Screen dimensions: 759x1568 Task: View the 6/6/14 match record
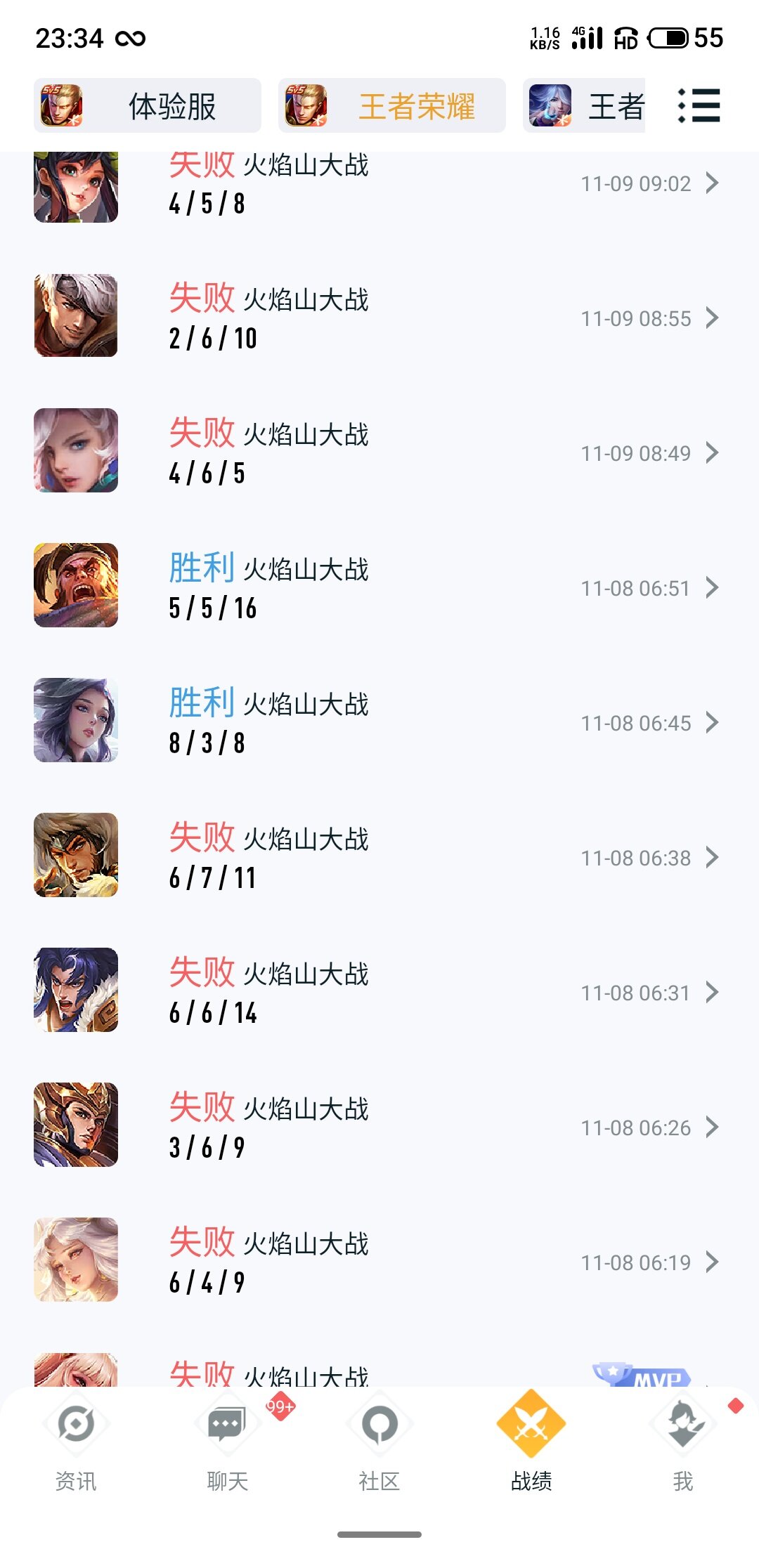(379, 993)
